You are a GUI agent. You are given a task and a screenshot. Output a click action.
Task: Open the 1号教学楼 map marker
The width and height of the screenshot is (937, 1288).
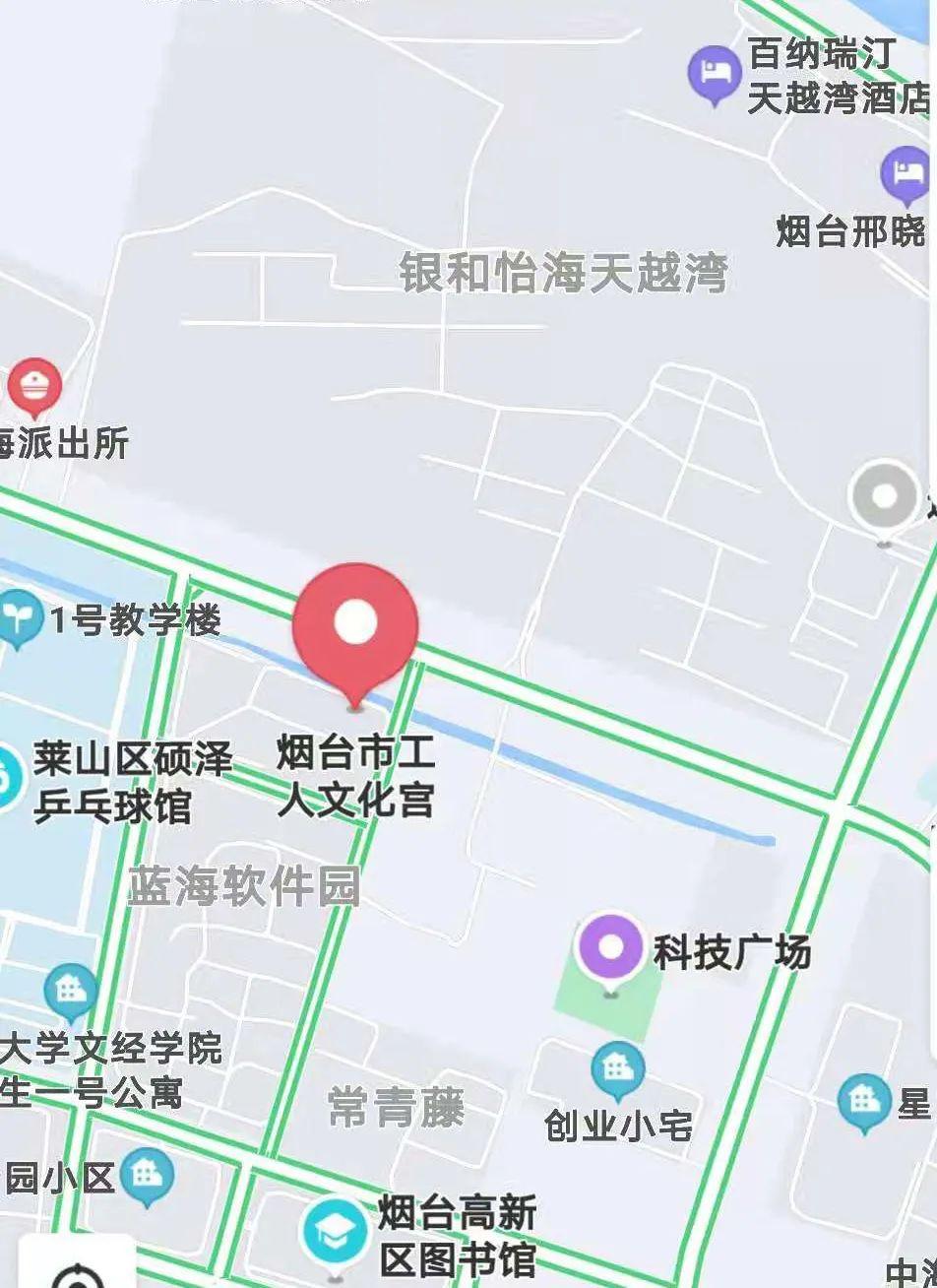click(19, 617)
